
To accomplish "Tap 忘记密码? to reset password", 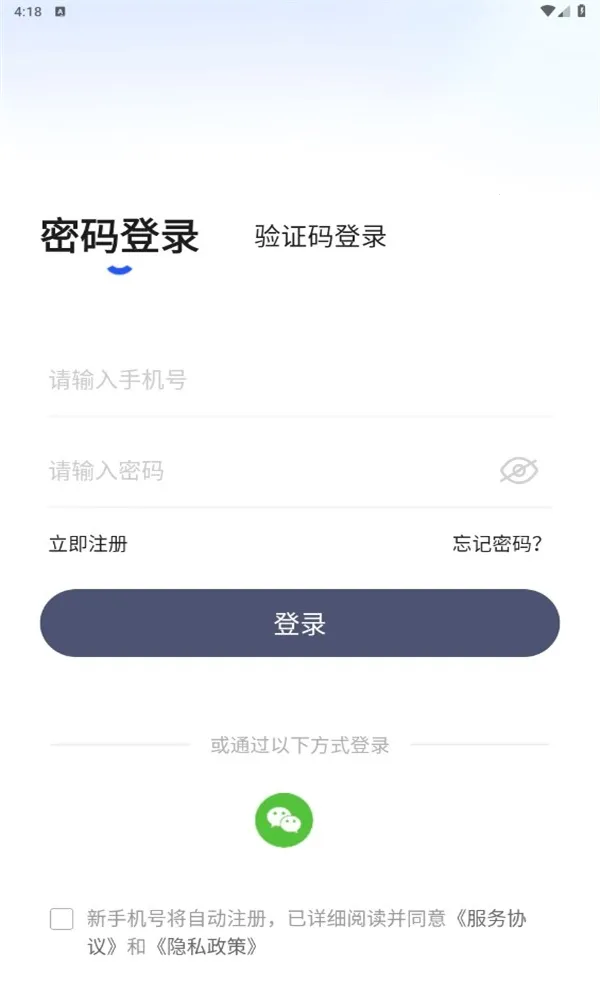I will coord(497,544).
